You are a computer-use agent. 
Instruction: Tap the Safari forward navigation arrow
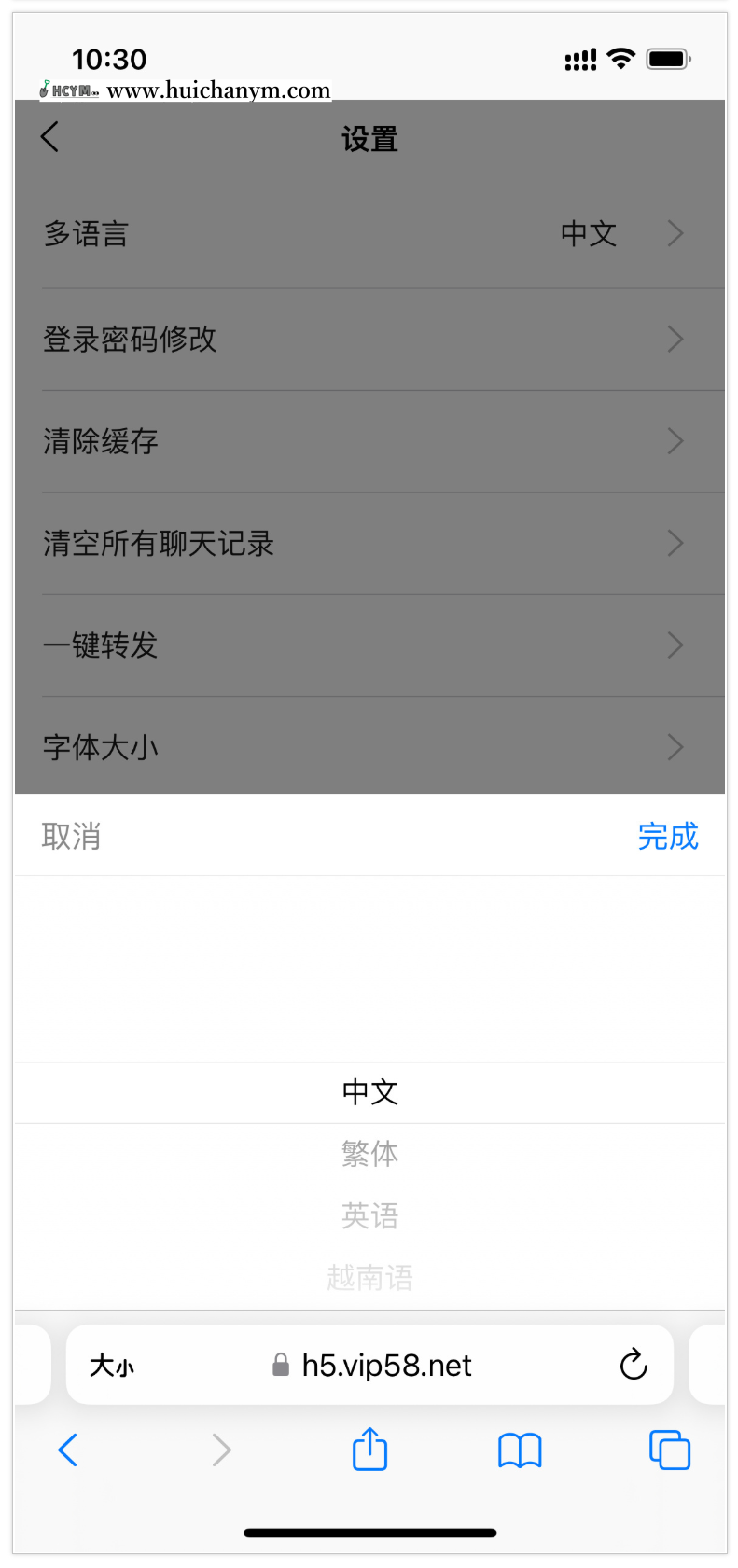219,1450
